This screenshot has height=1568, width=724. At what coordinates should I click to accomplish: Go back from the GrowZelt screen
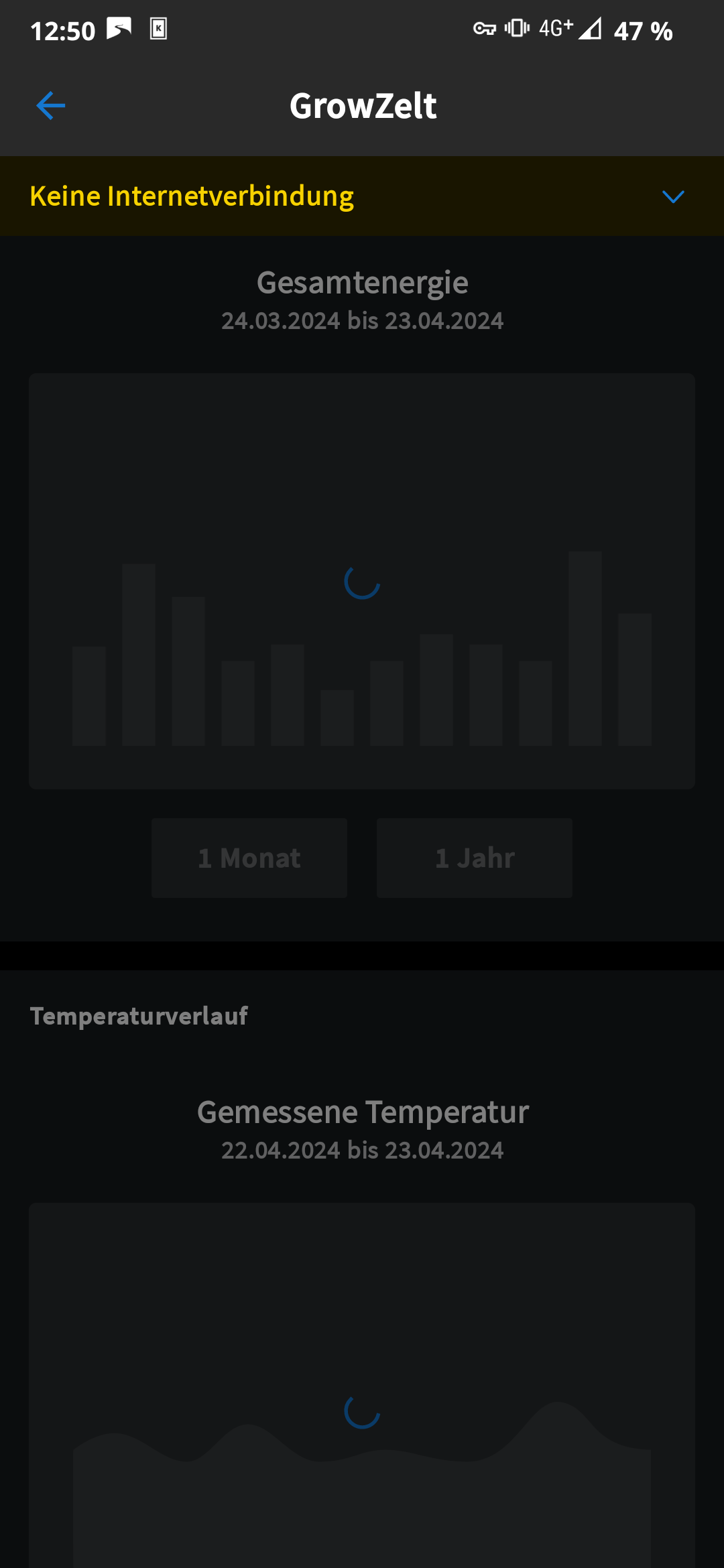[51, 106]
